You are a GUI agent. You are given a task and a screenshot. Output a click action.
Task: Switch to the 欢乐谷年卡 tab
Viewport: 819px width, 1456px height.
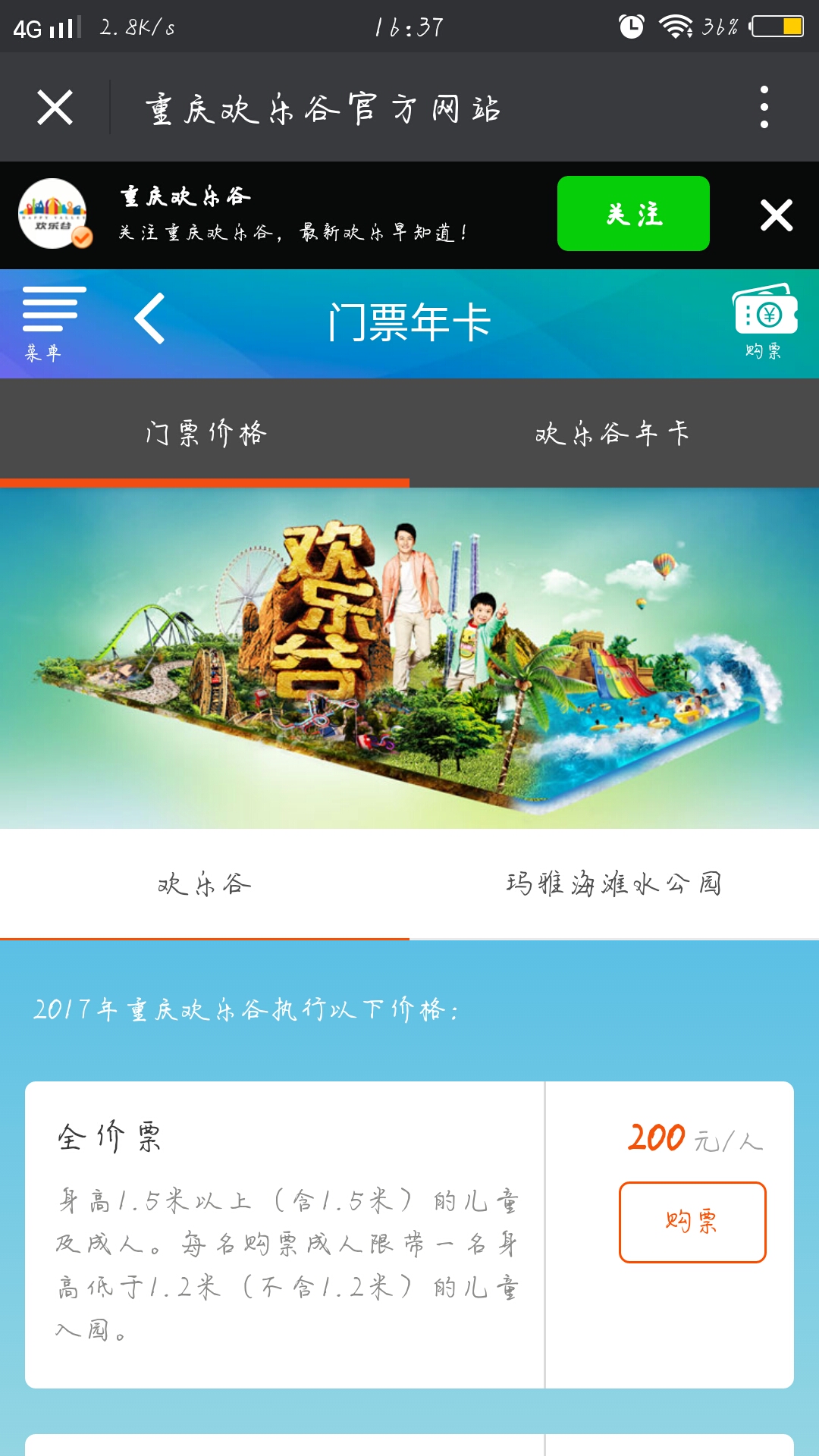point(614,433)
